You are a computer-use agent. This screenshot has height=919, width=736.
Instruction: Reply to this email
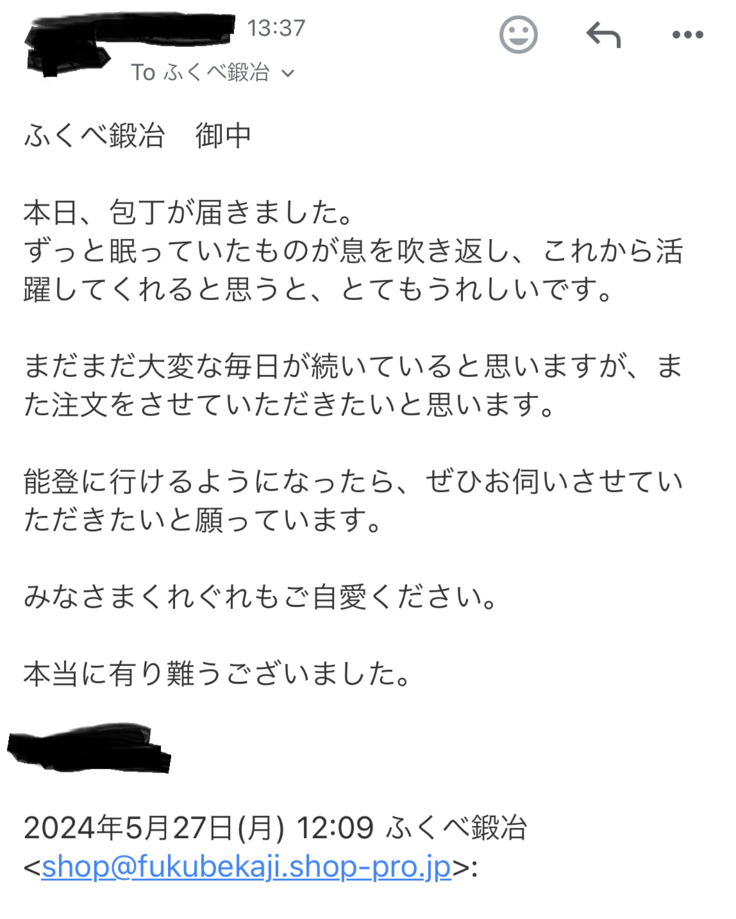603,36
